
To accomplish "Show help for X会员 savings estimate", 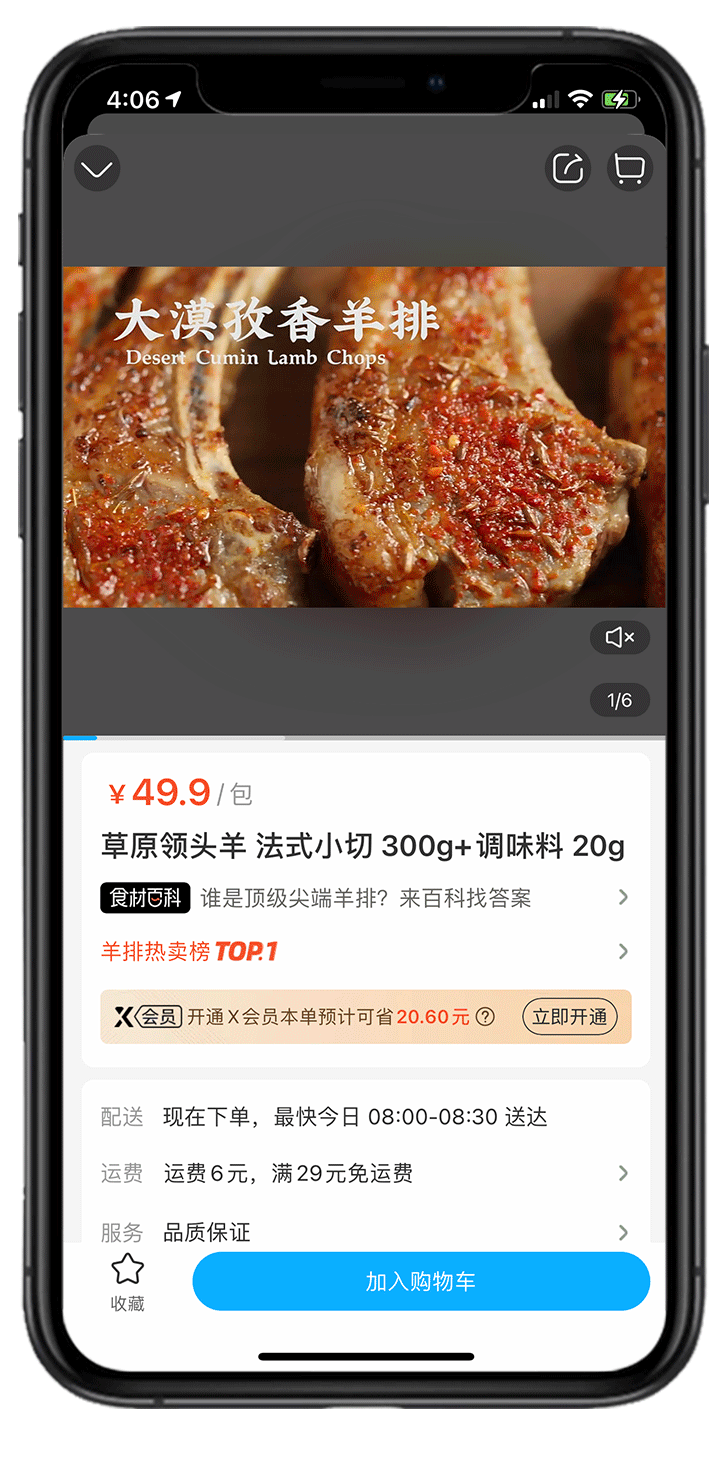I will coord(485,1017).
